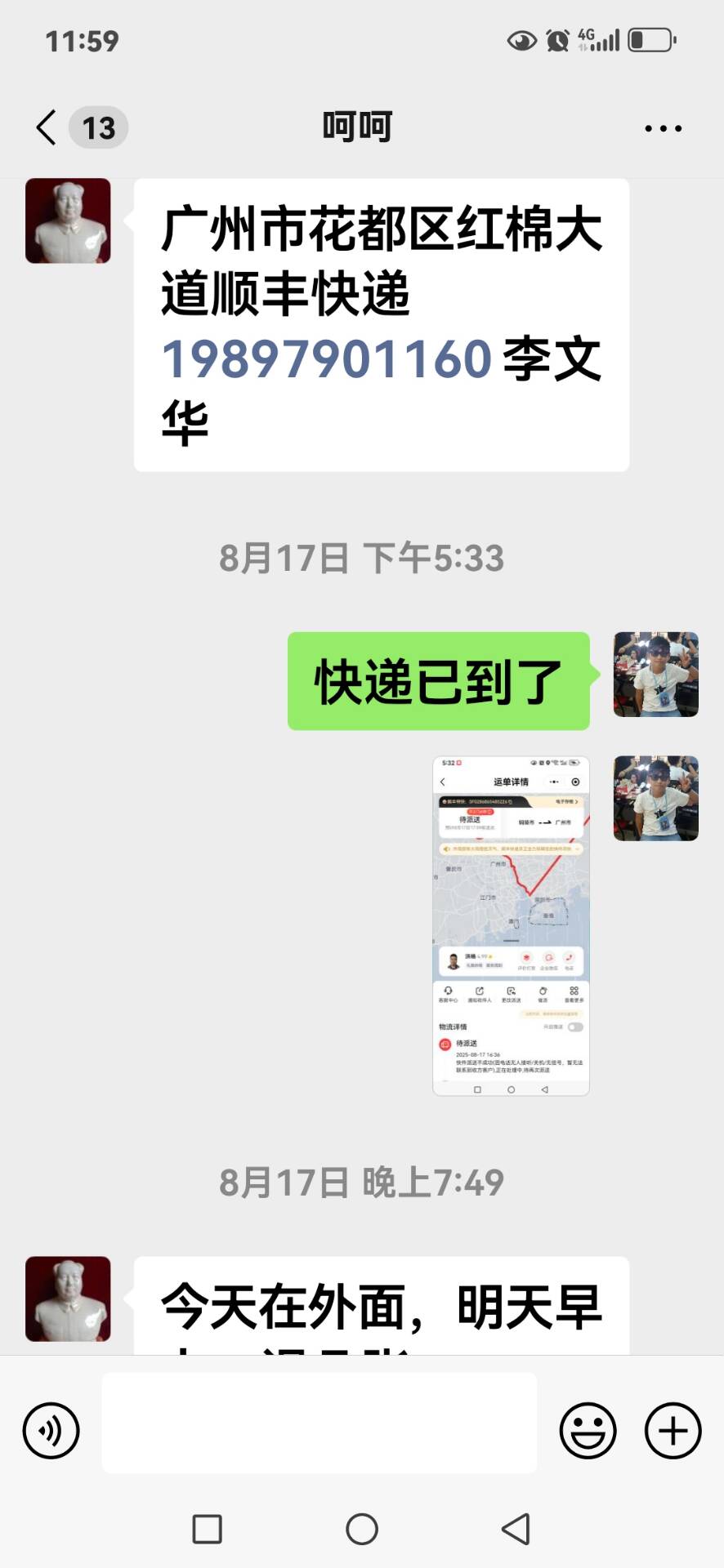Open the recent apps overview

207,1529
